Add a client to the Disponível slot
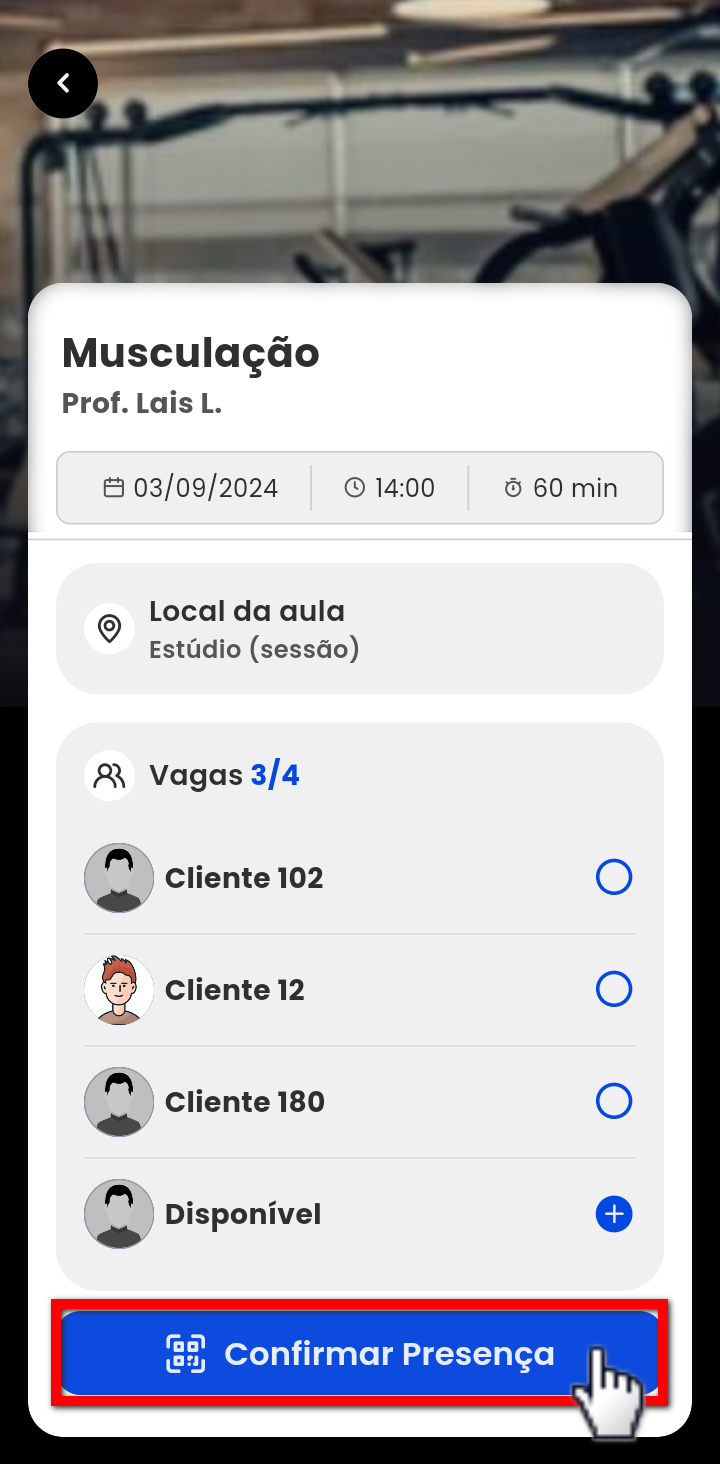The height and width of the screenshot is (1464, 720). [x=613, y=1214]
